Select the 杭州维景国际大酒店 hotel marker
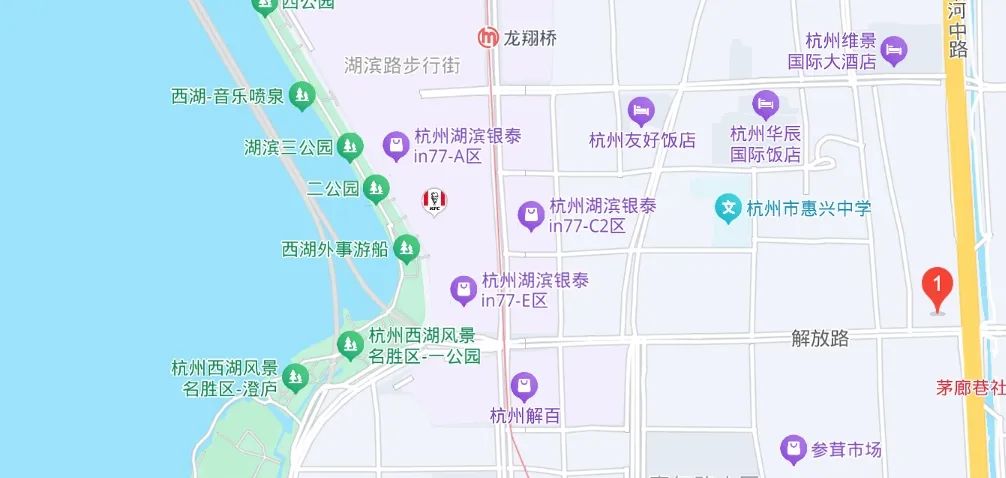The height and width of the screenshot is (478, 1006). (894, 47)
